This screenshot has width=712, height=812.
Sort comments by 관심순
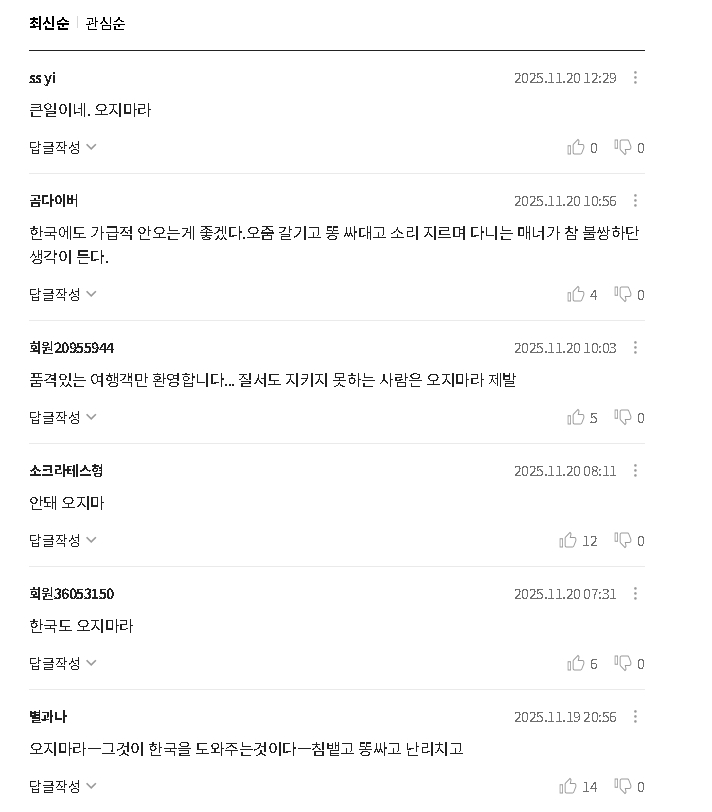[105, 23]
